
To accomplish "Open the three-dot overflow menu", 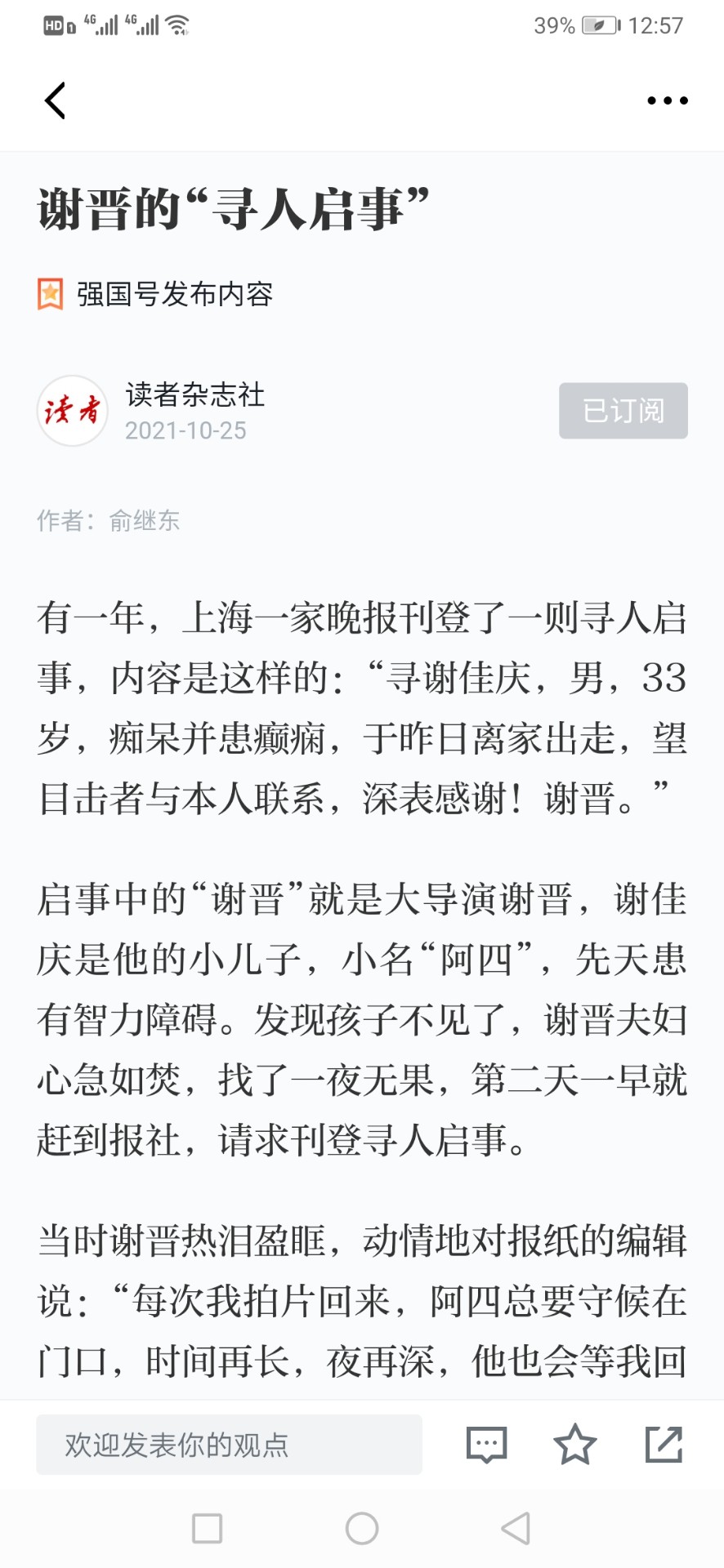I will [x=667, y=100].
